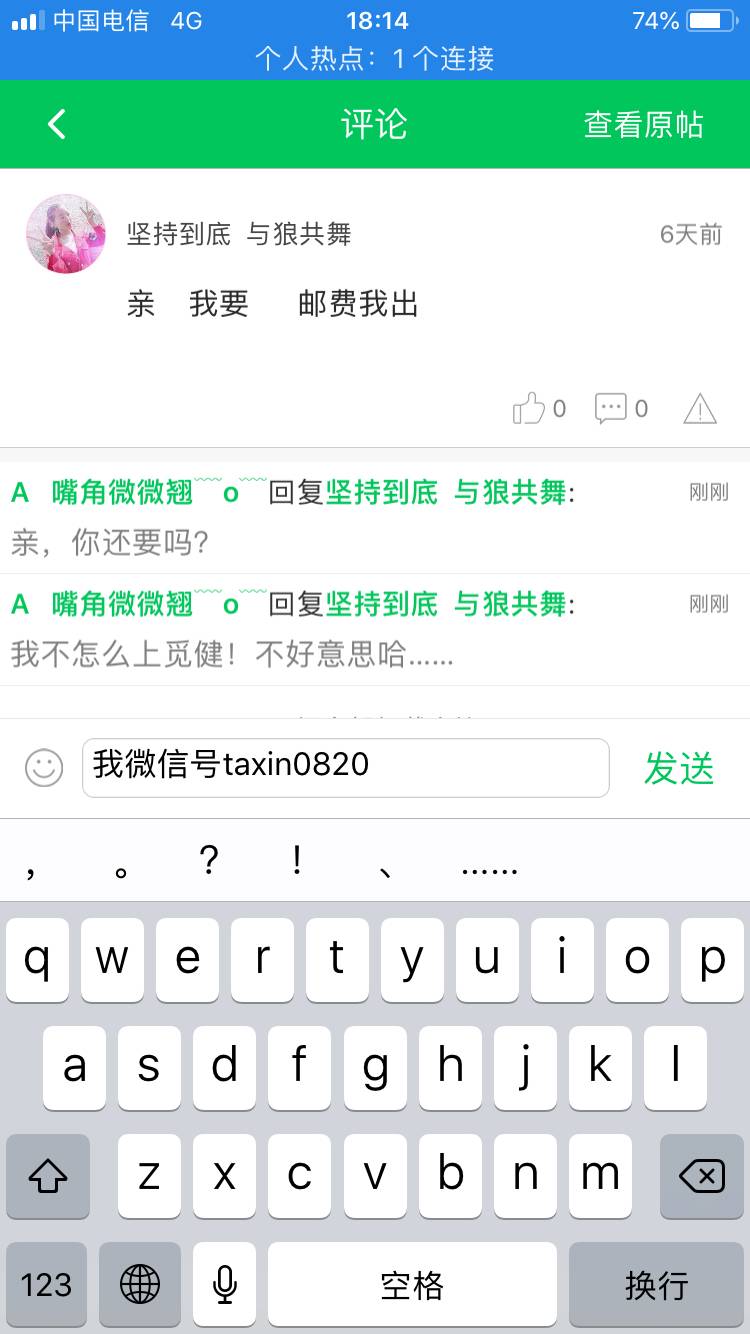750x1334 pixels.
Task: Like the comment by 坚持到底 与狼共舞
Action: tap(529, 408)
